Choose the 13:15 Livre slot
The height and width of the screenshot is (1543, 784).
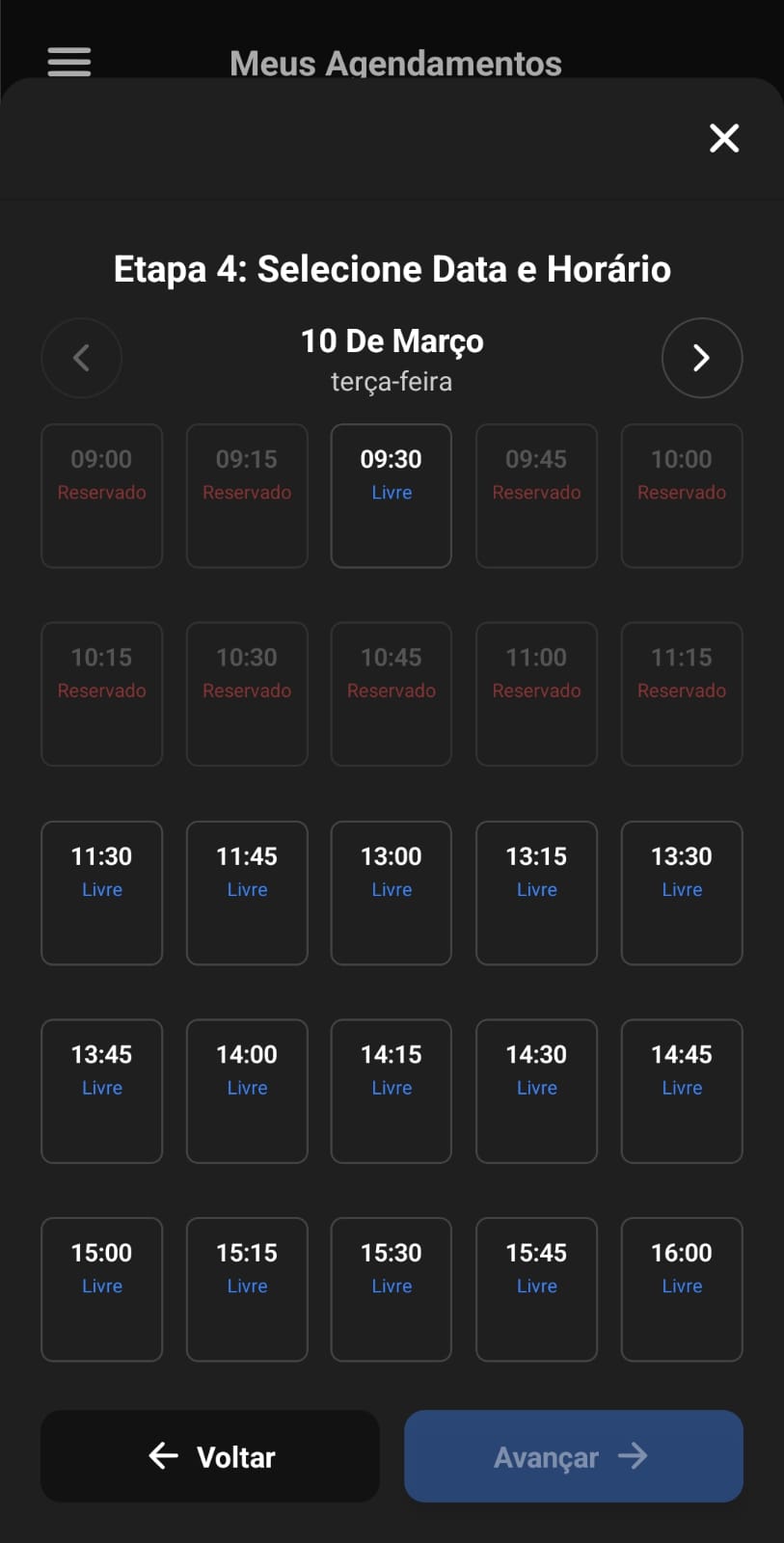(536, 892)
